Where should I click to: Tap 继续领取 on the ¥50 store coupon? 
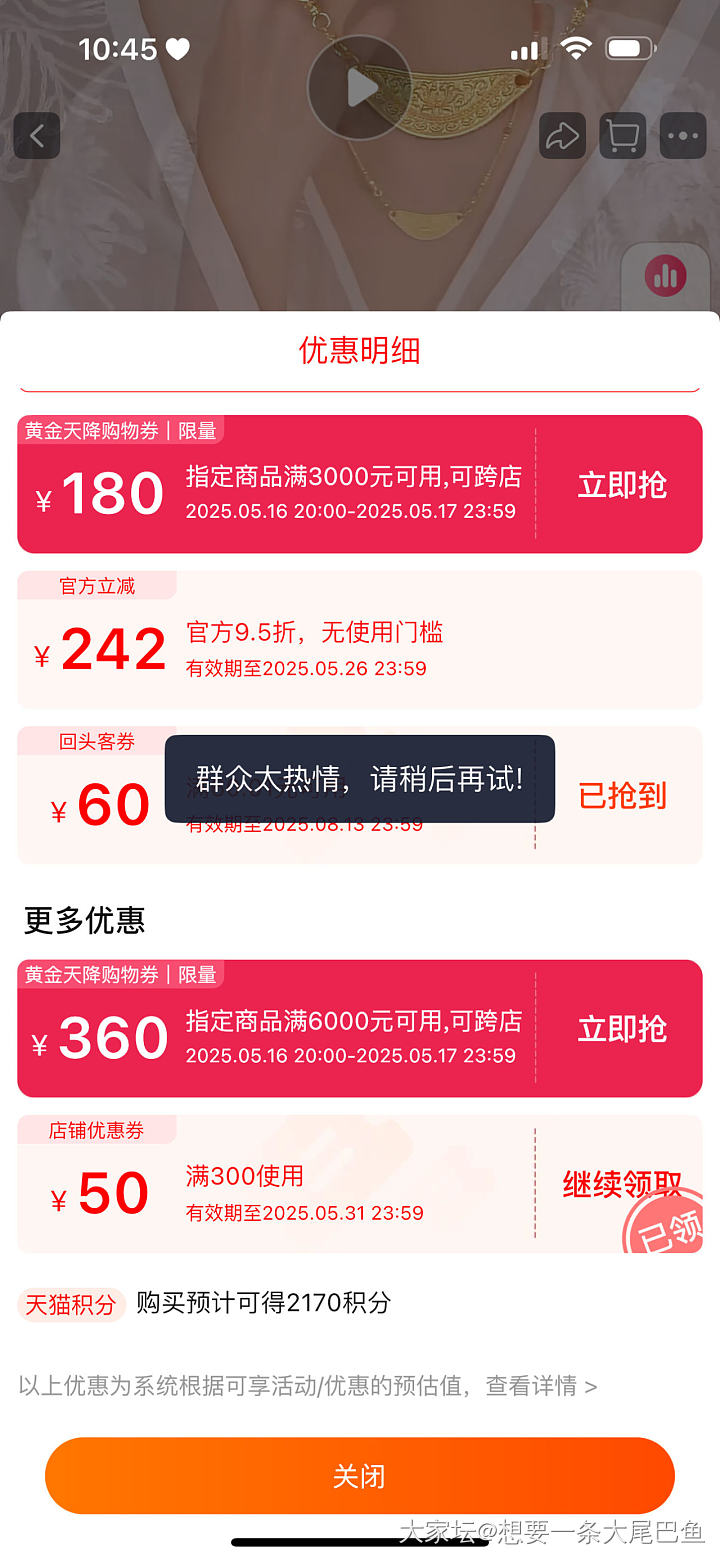point(622,1184)
